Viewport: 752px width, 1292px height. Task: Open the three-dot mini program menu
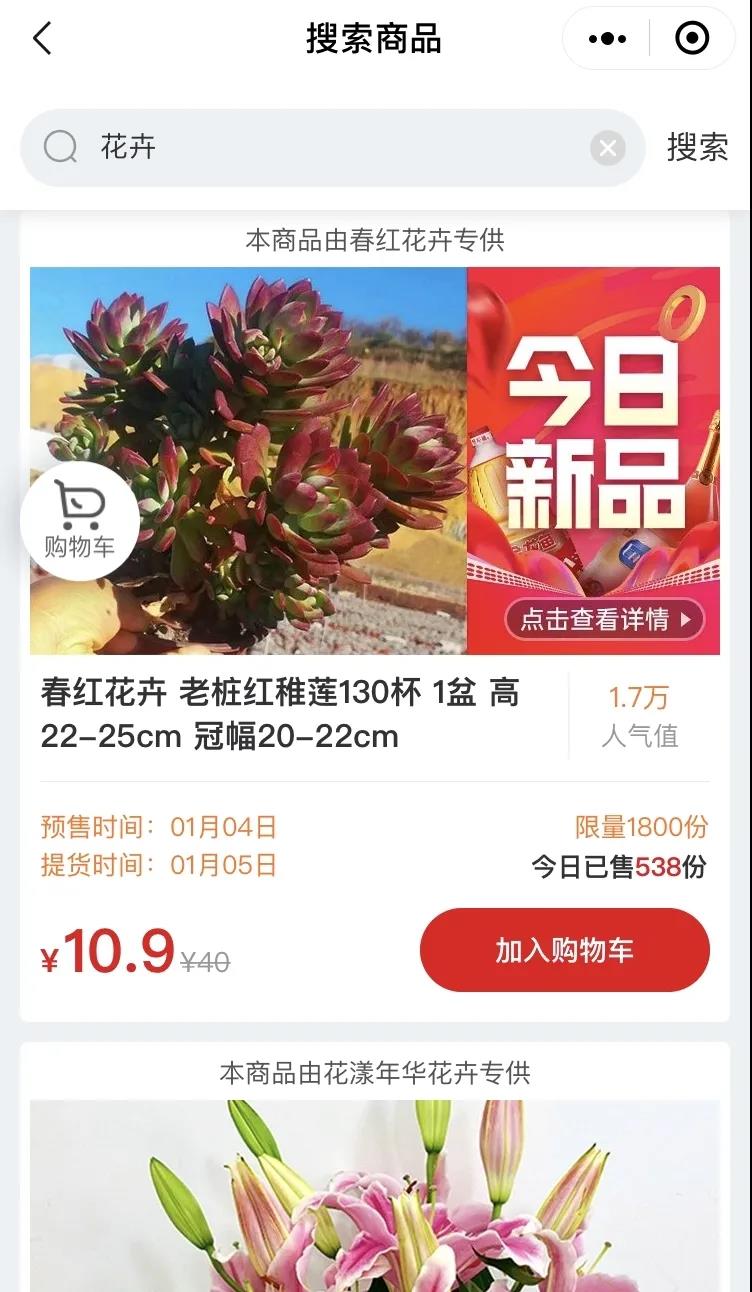(x=604, y=38)
